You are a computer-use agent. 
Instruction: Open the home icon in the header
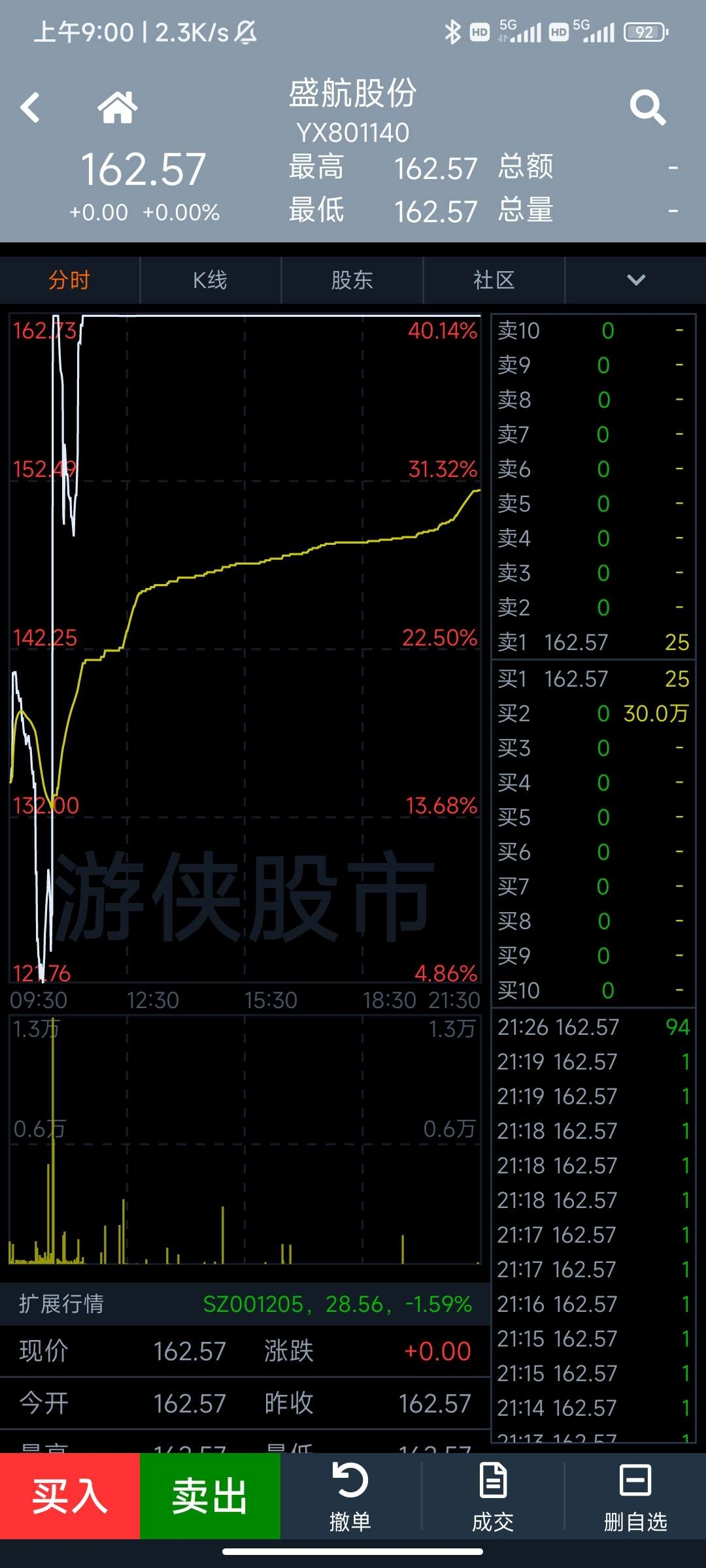[x=118, y=107]
